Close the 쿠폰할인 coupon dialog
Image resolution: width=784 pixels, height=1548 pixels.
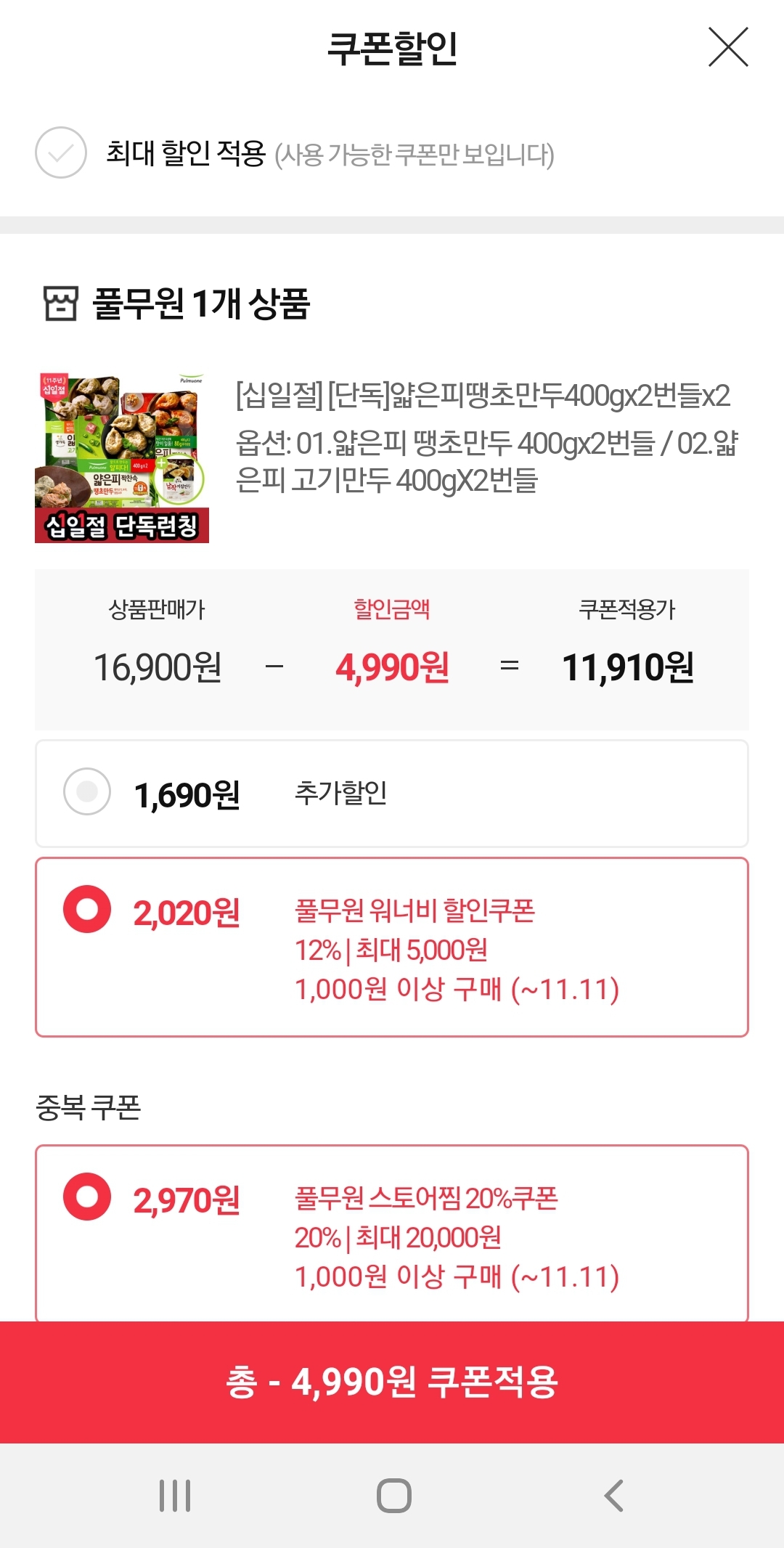(728, 48)
